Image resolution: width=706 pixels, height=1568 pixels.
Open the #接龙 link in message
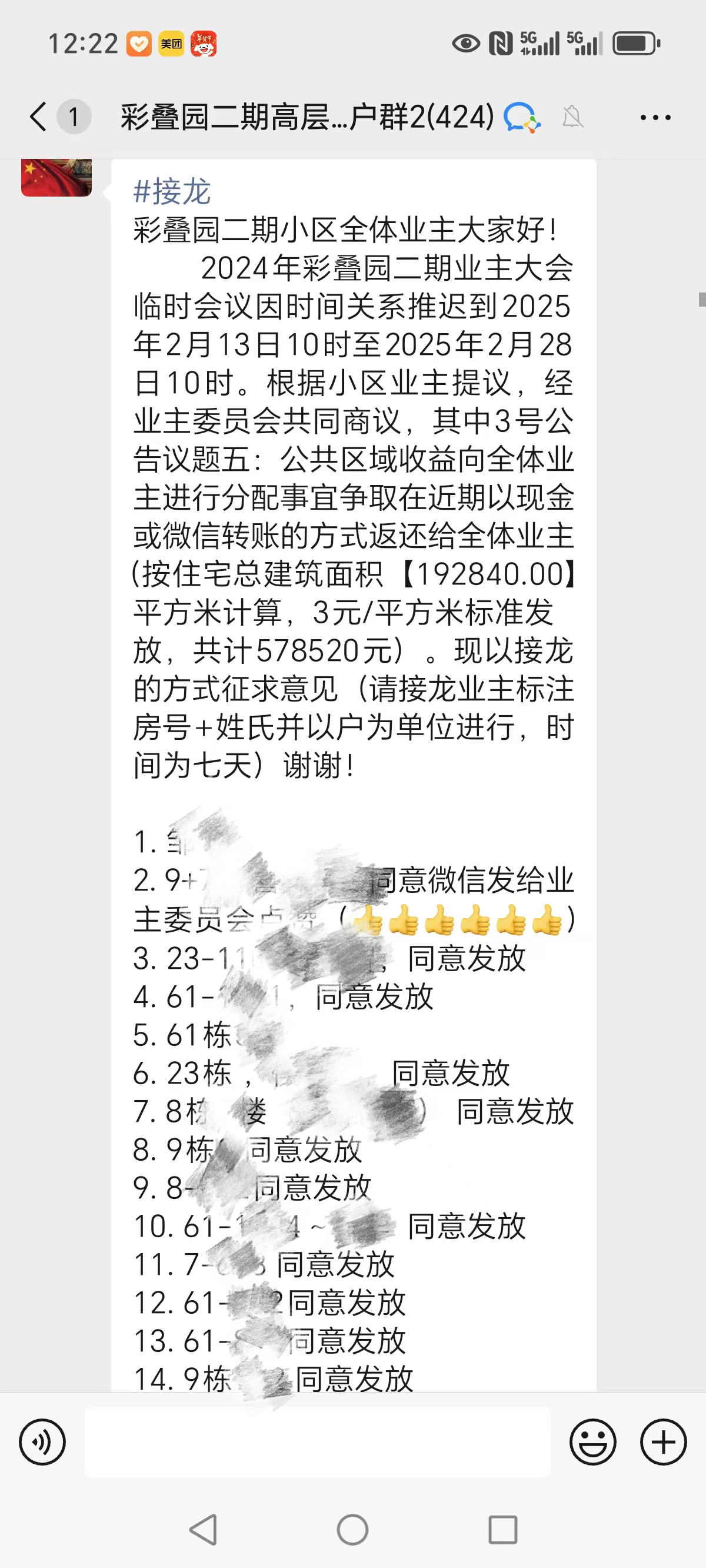pos(172,192)
